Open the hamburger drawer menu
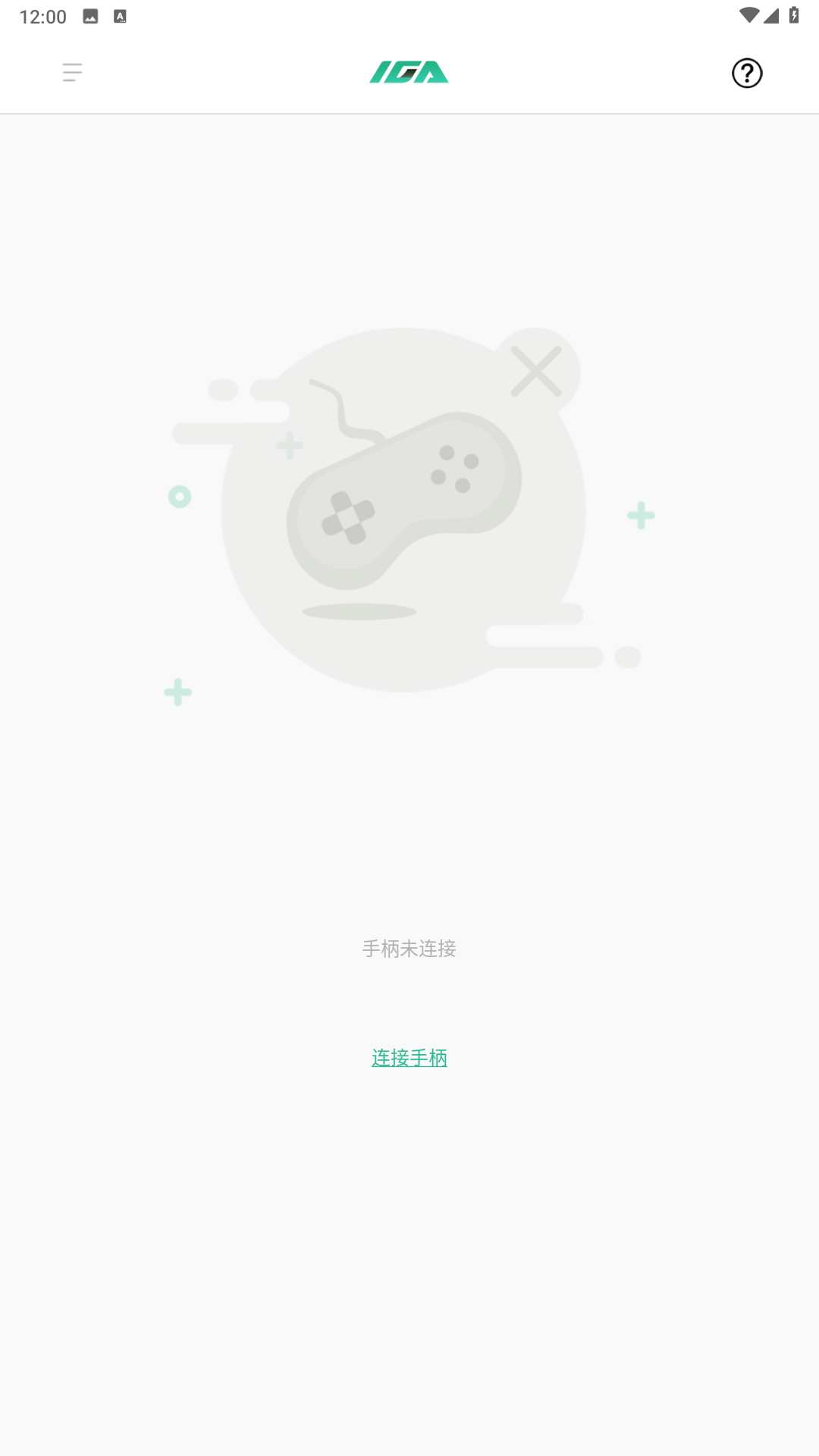 (x=72, y=73)
